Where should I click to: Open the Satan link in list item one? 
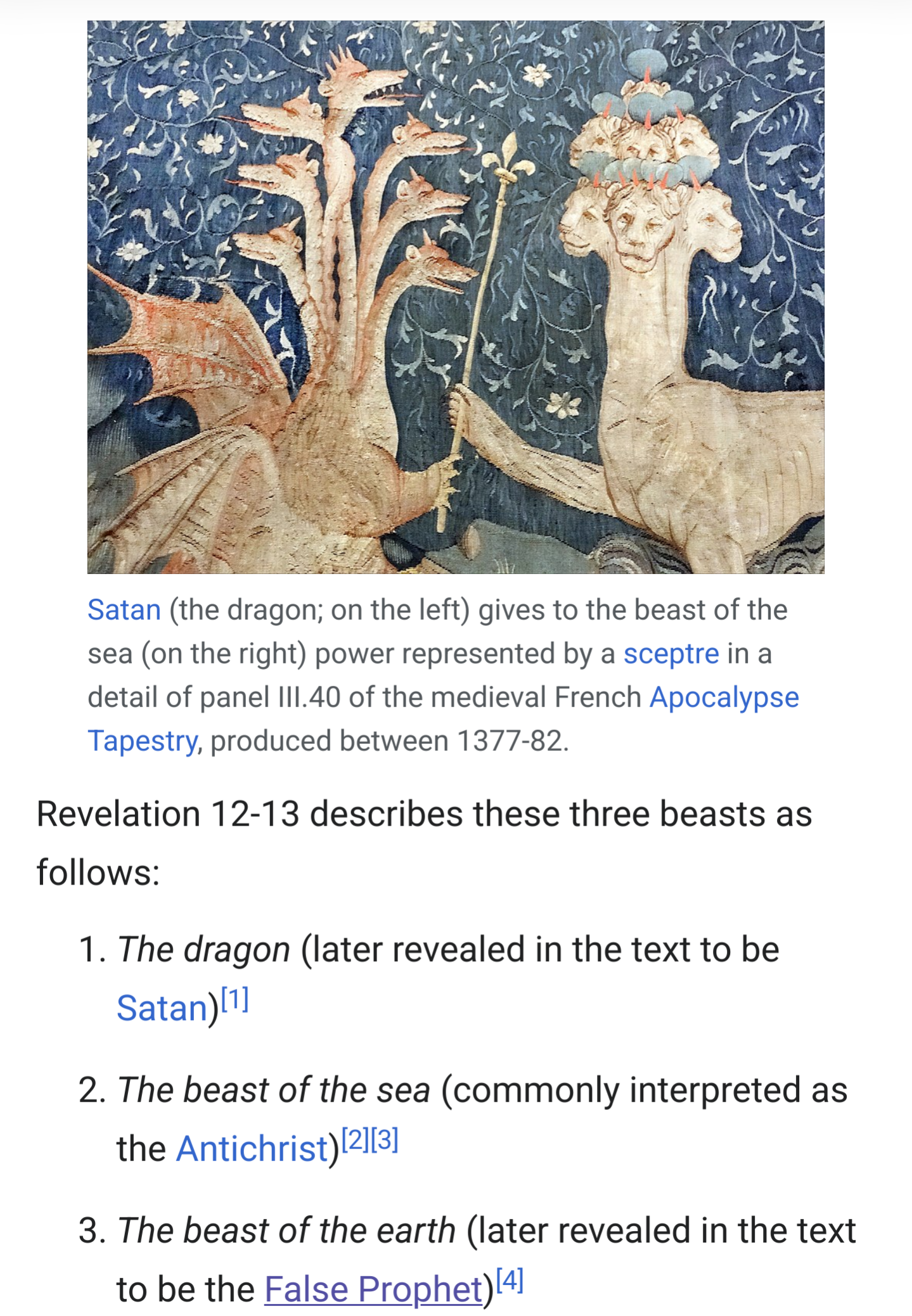click(163, 1007)
